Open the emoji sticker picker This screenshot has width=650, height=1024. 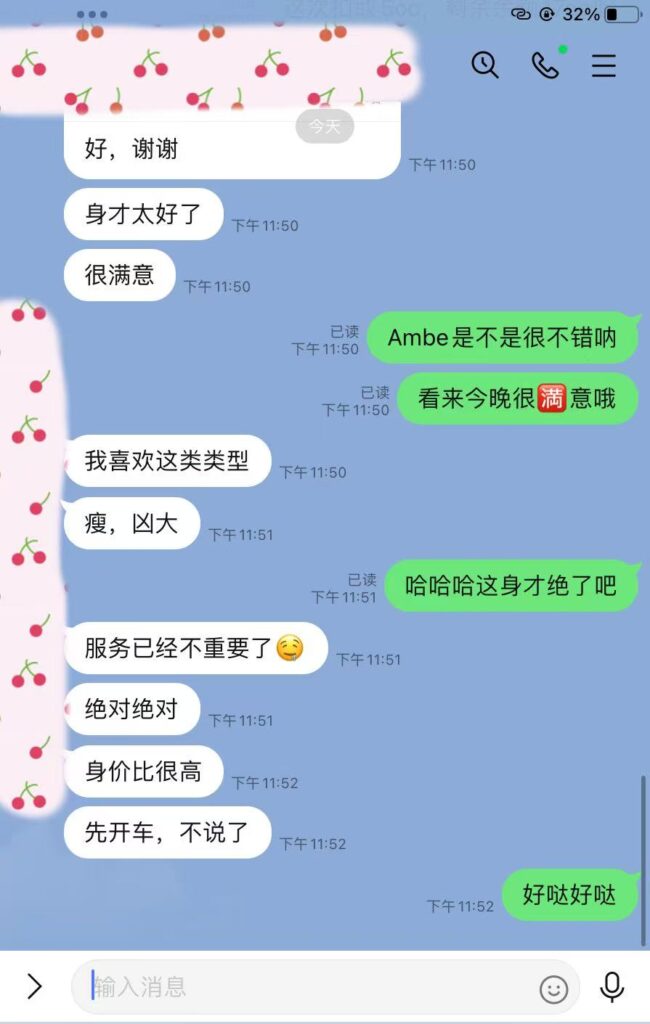[553, 988]
